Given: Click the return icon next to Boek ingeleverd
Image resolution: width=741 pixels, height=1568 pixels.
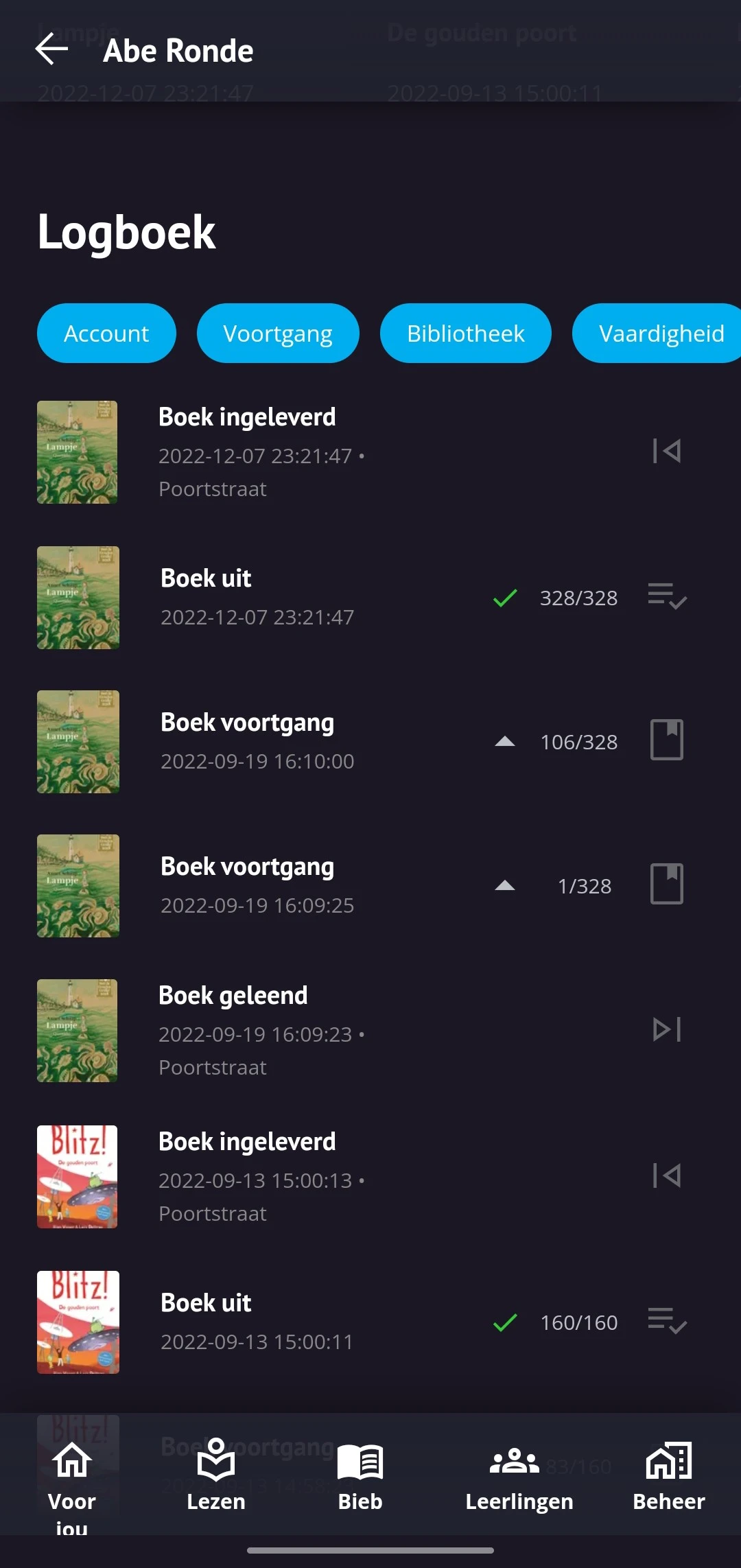Looking at the screenshot, I should (x=666, y=451).
